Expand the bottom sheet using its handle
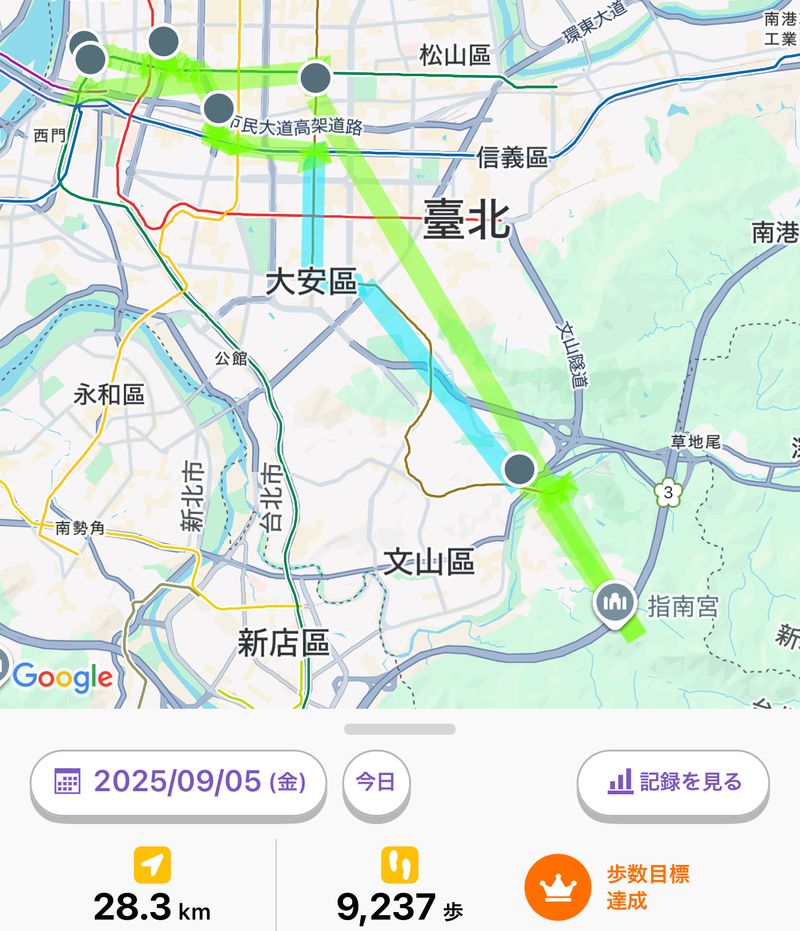Screen dimensions: 800x931 (400, 729)
